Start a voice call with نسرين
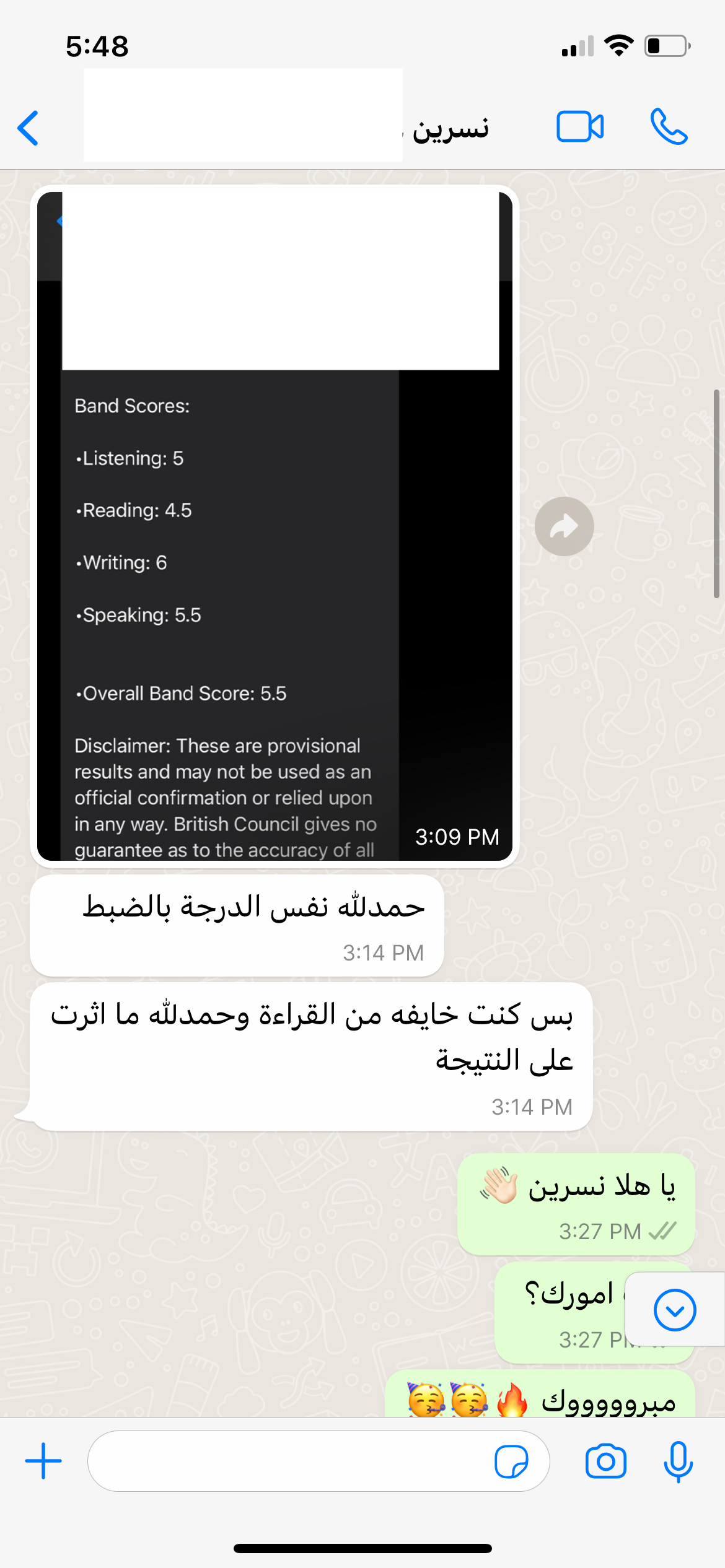Image resolution: width=725 pixels, height=1568 pixels. click(x=669, y=127)
